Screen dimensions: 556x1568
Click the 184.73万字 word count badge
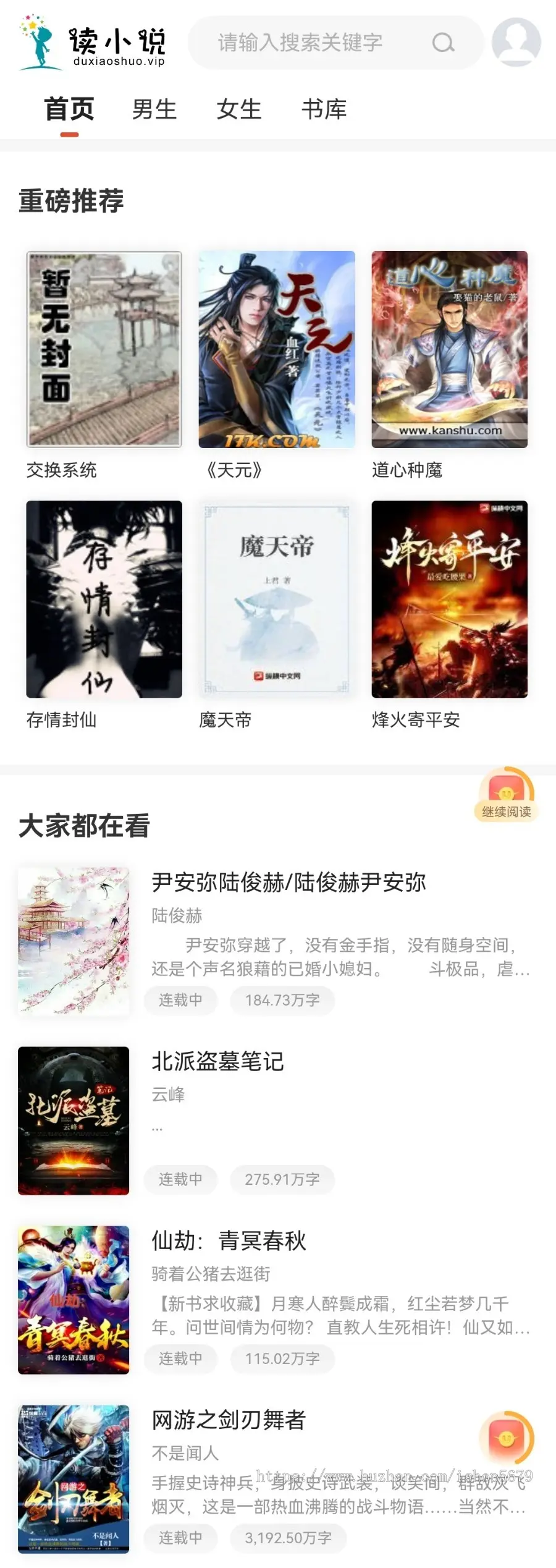[x=282, y=1000]
